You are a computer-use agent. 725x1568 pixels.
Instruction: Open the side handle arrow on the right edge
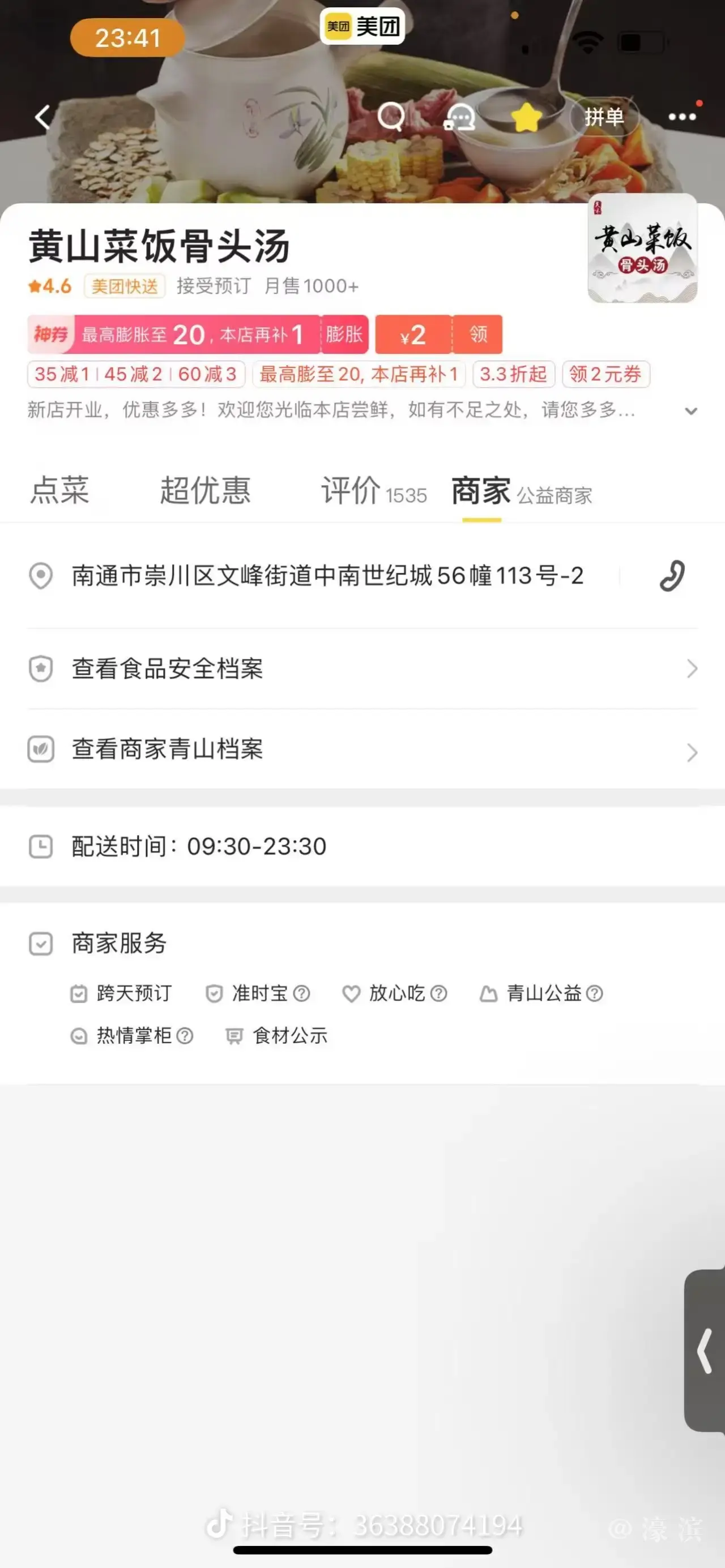coord(705,1351)
